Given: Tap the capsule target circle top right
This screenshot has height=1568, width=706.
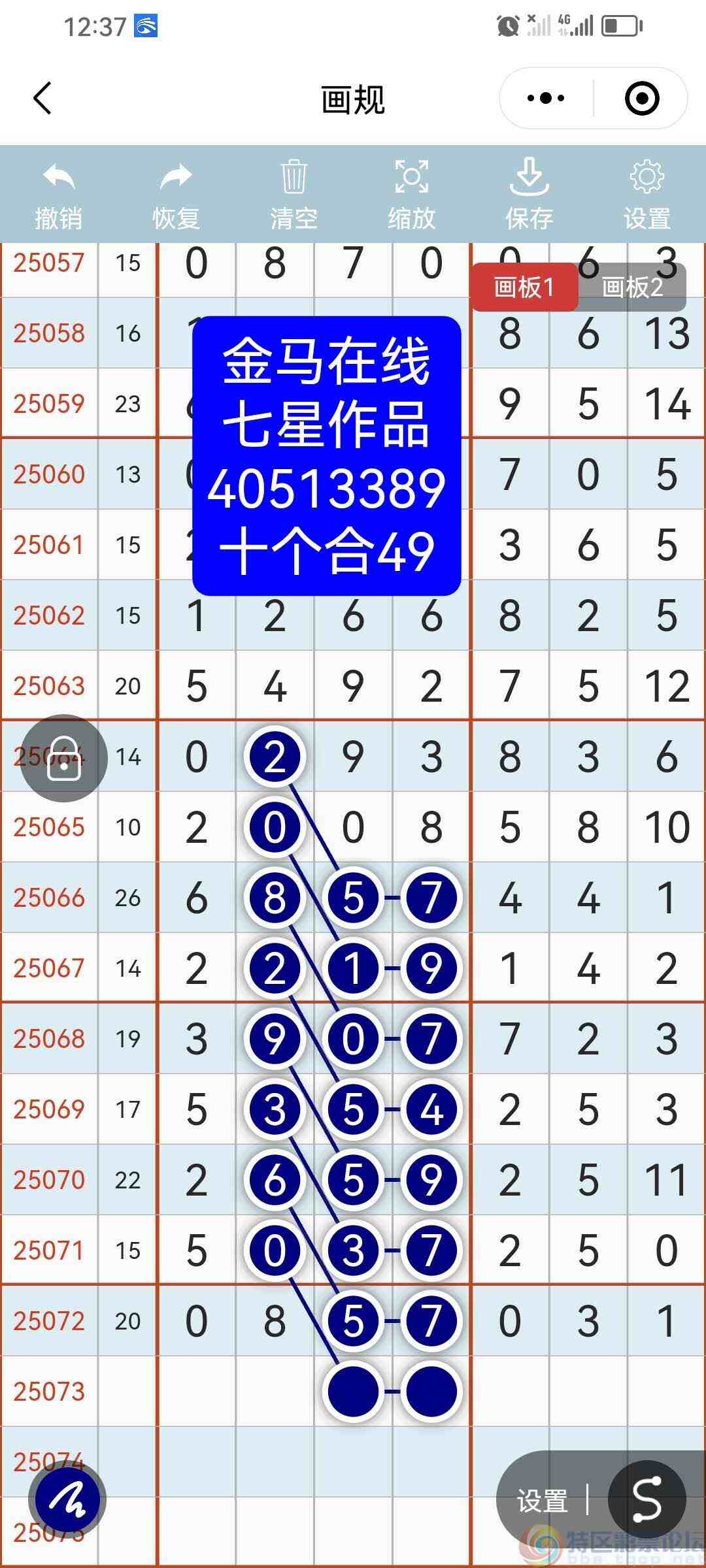Looking at the screenshot, I should (x=641, y=97).
